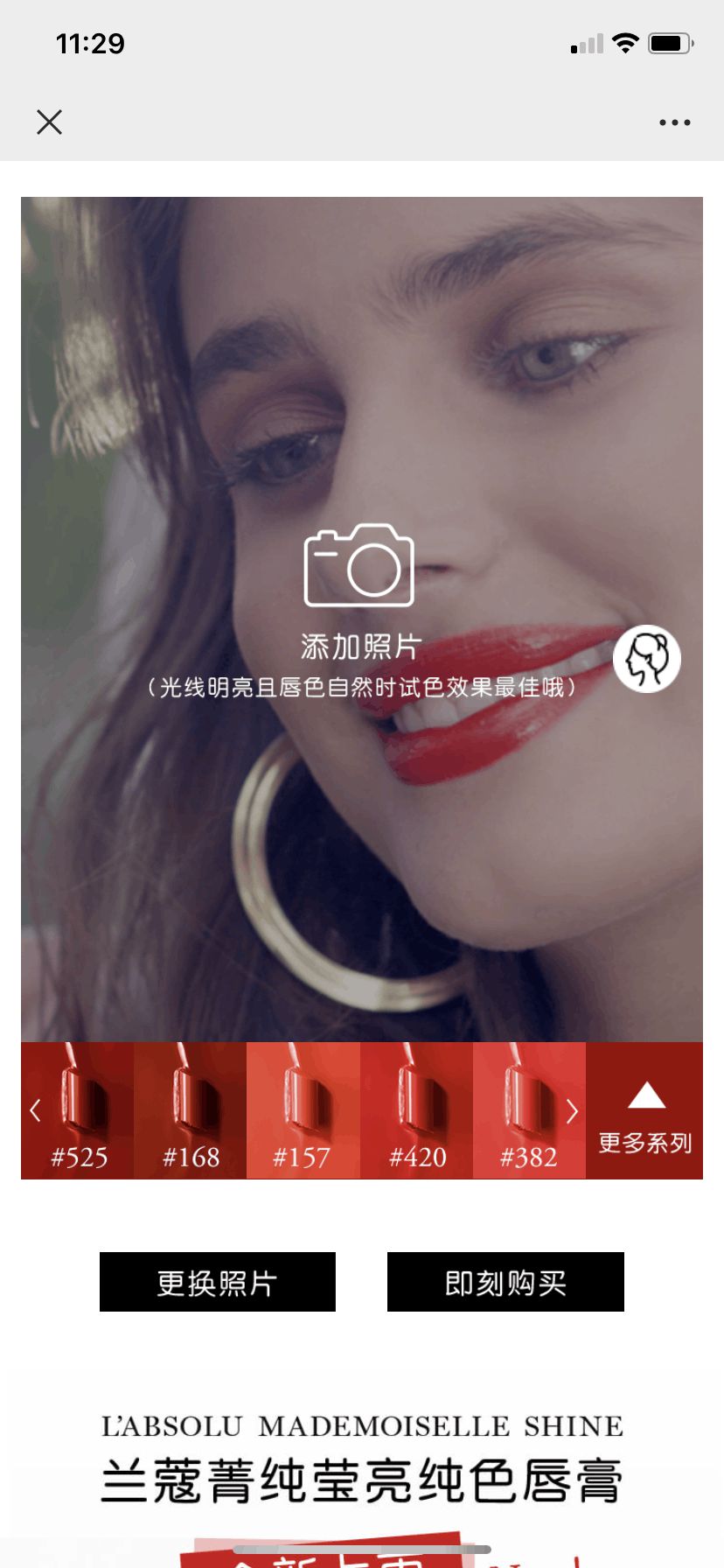Close the page with the X
Viewport: 724px width, 1568px height.
pos(50,122)
